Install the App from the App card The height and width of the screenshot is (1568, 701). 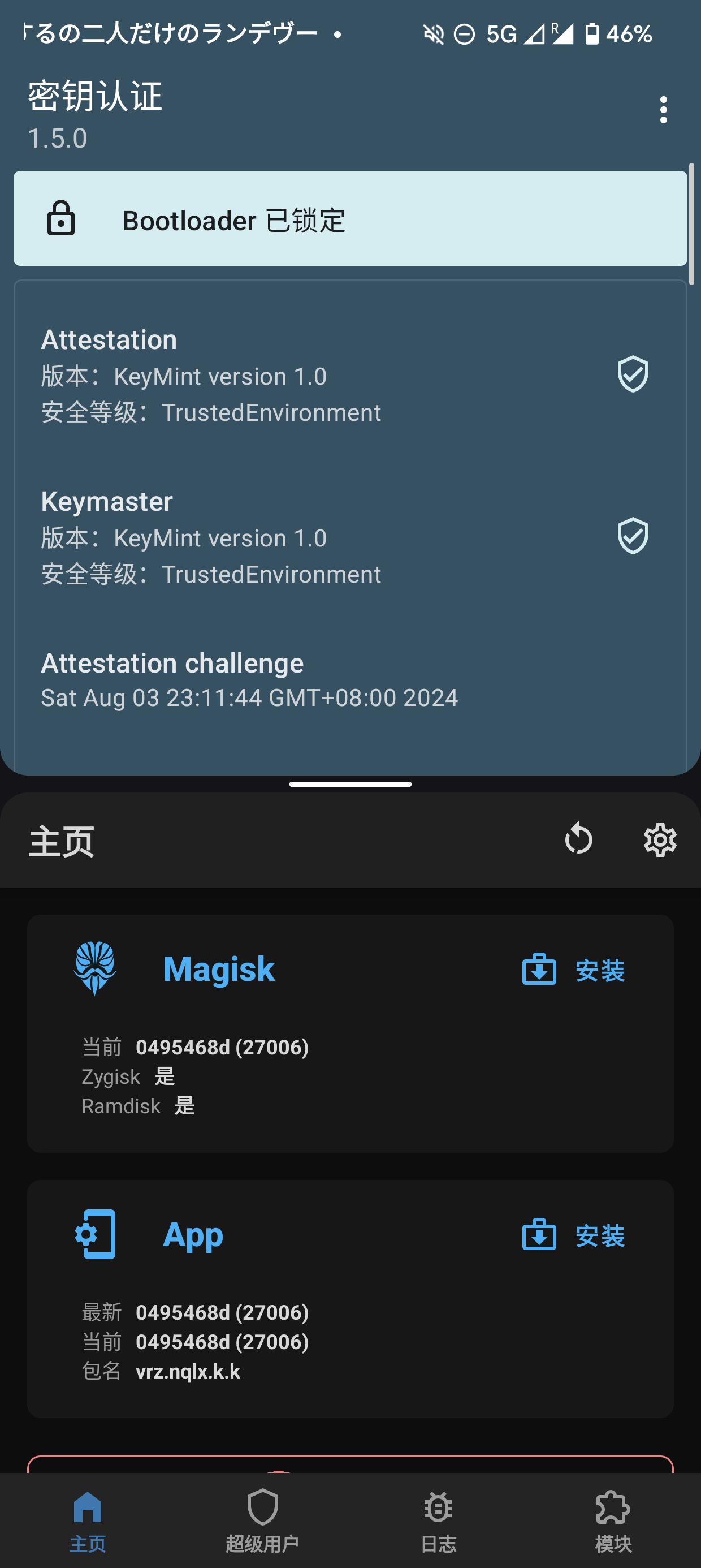tap(573, 1235)
